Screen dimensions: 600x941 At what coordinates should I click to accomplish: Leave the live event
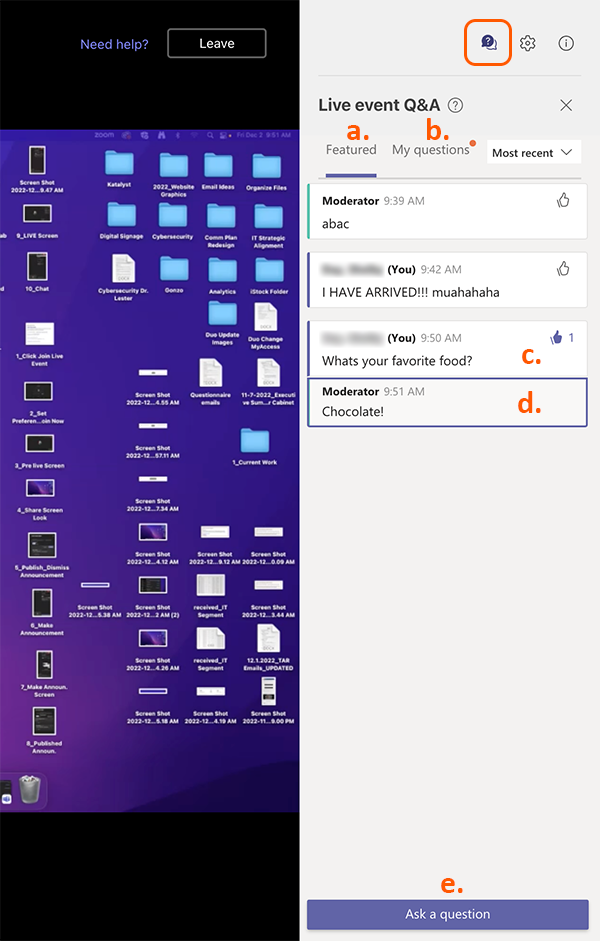click(217, 43)
